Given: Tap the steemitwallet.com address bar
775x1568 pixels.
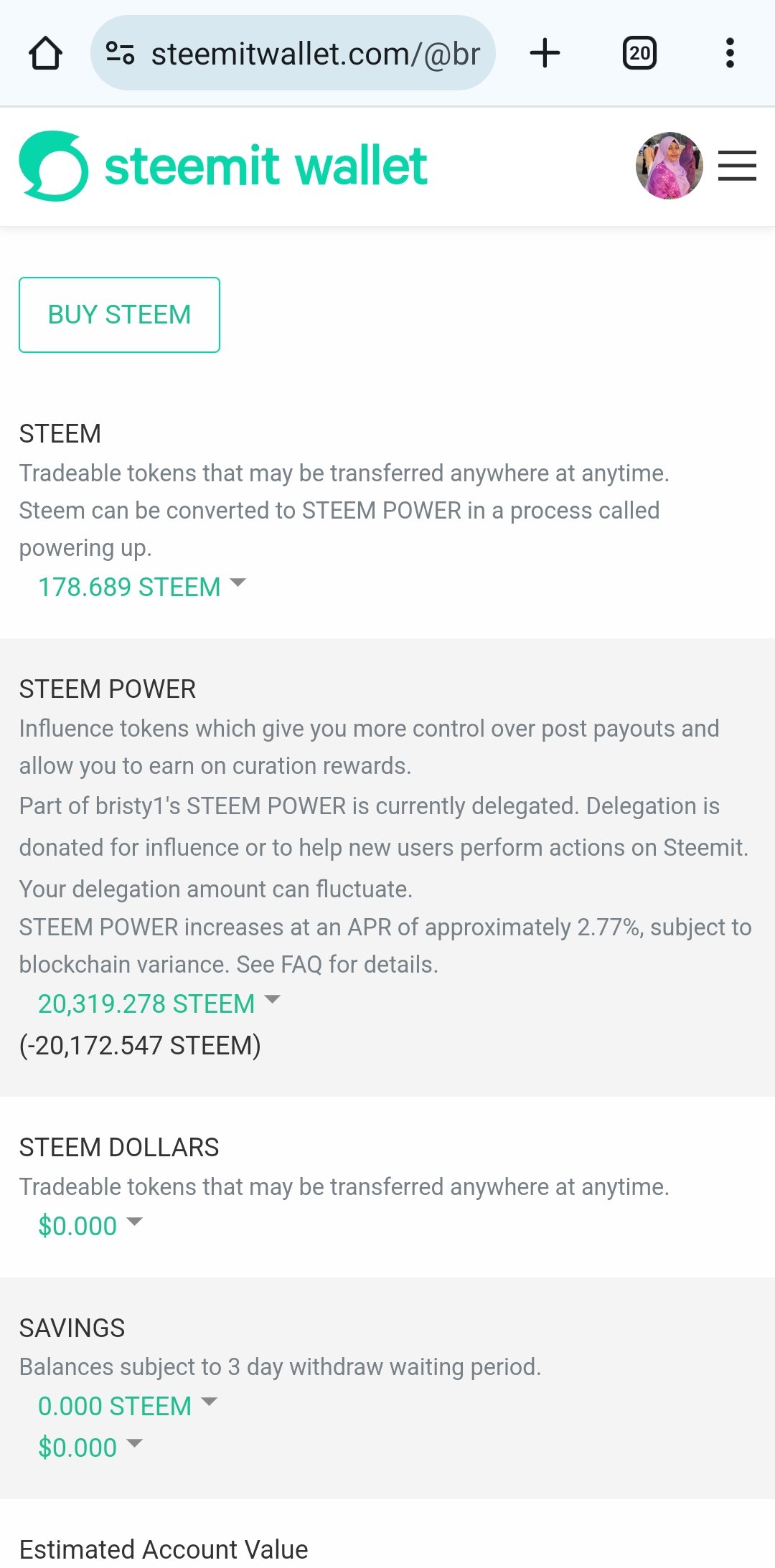Looking at the screenshot, I should coord(293,53).
